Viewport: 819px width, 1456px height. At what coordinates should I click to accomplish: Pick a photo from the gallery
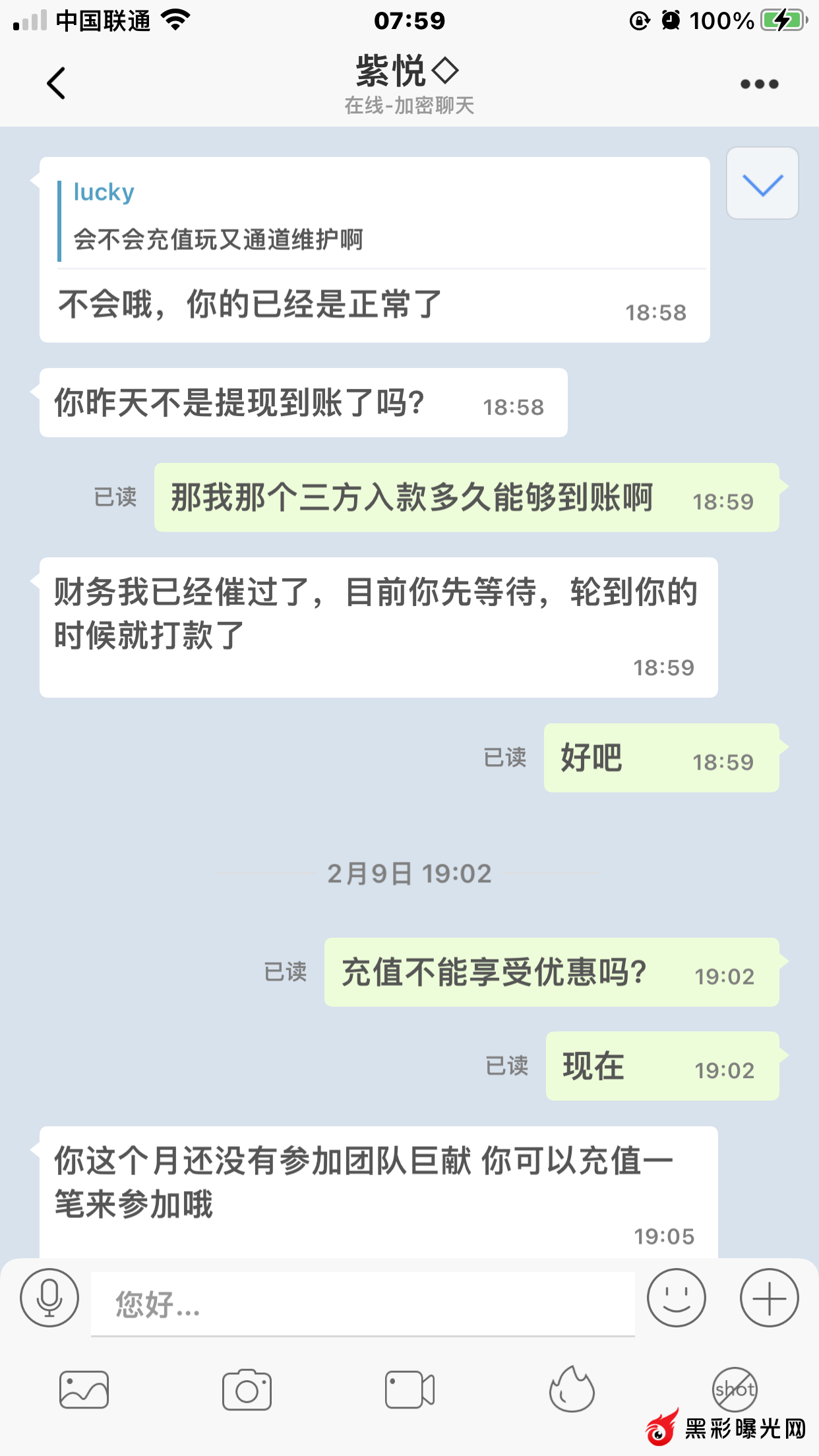(84, 1389)
